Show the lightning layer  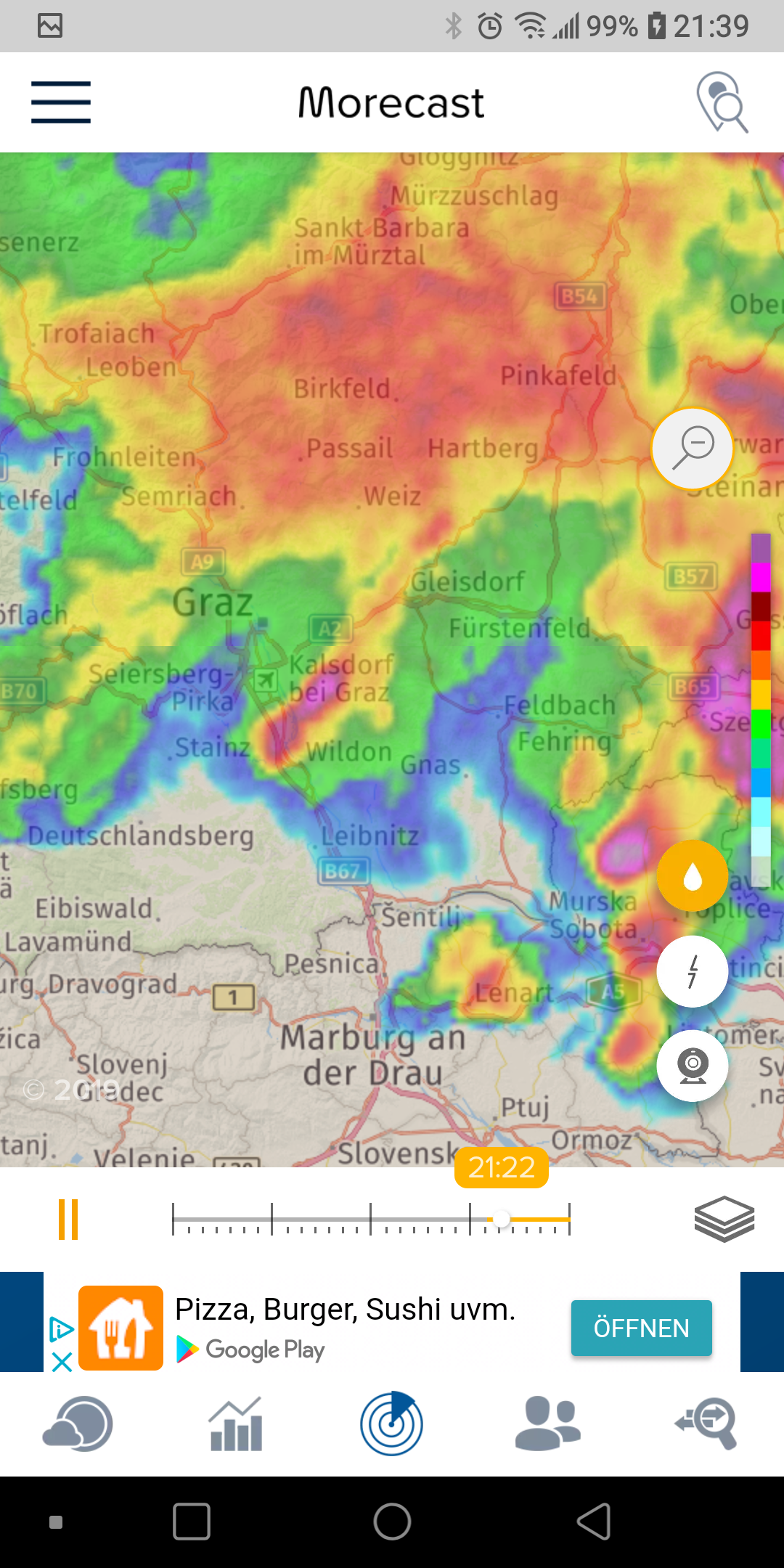(693, 971)
